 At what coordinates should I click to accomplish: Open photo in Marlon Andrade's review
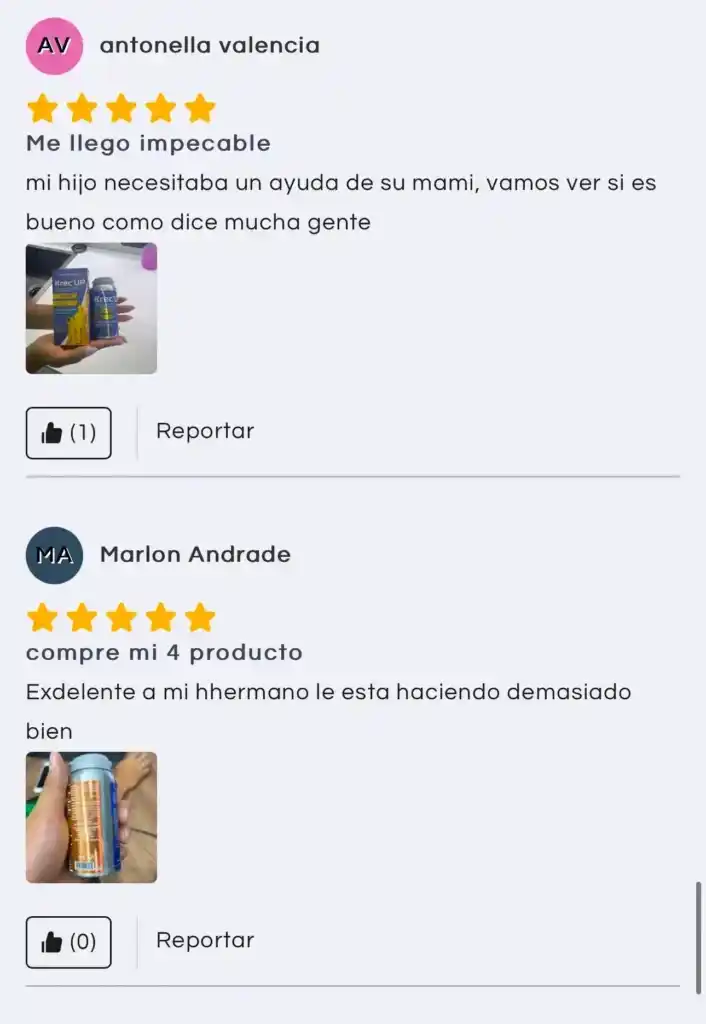point(91,817)
